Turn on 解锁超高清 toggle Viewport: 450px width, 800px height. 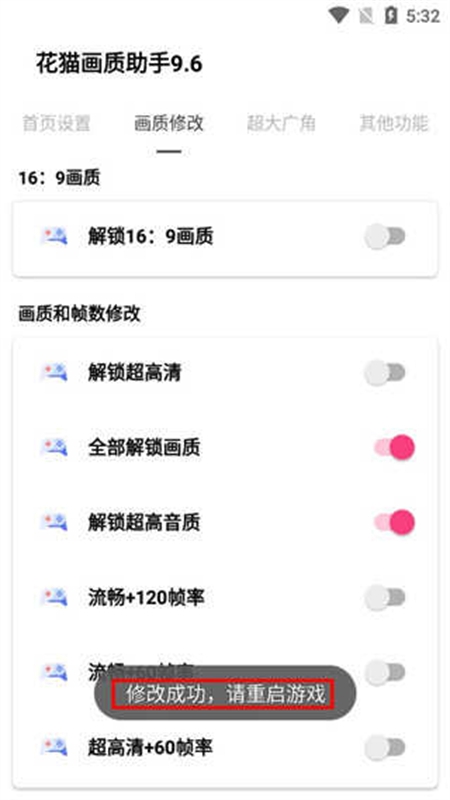click(x=385, y=373)
